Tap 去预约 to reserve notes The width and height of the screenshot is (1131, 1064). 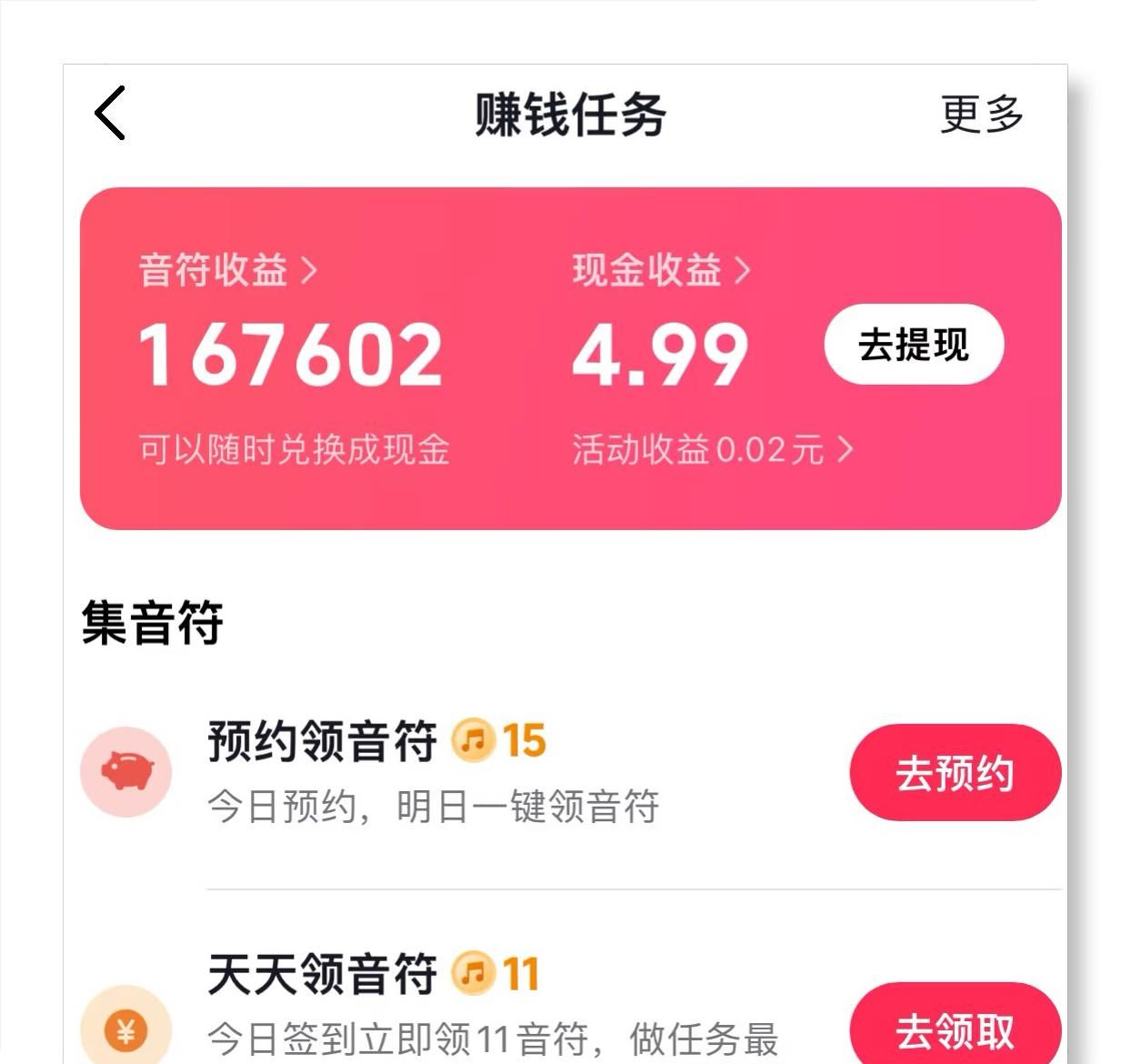pos(955,773)
